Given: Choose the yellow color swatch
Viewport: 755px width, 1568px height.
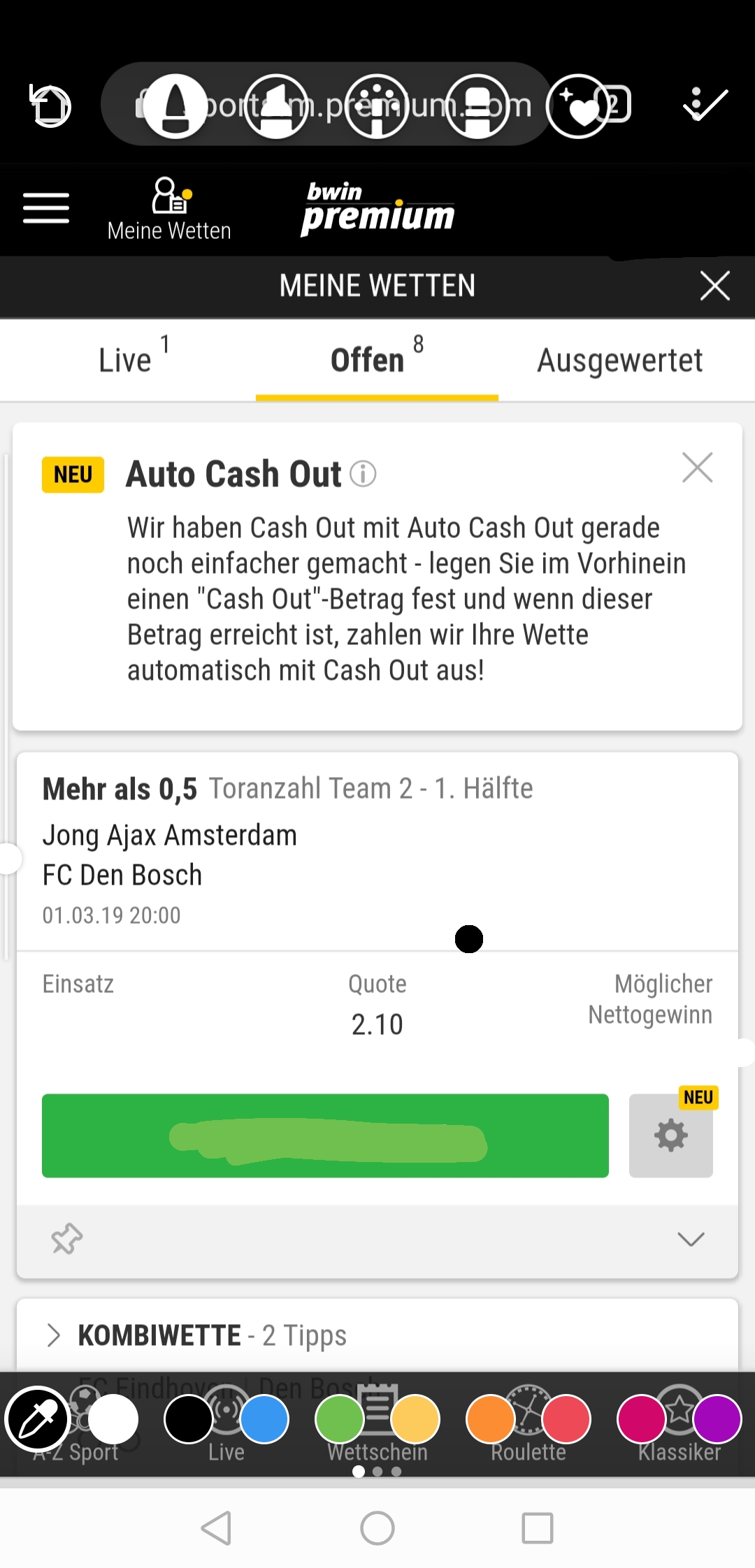Looking at the screenshot, I should [415, 1419].
